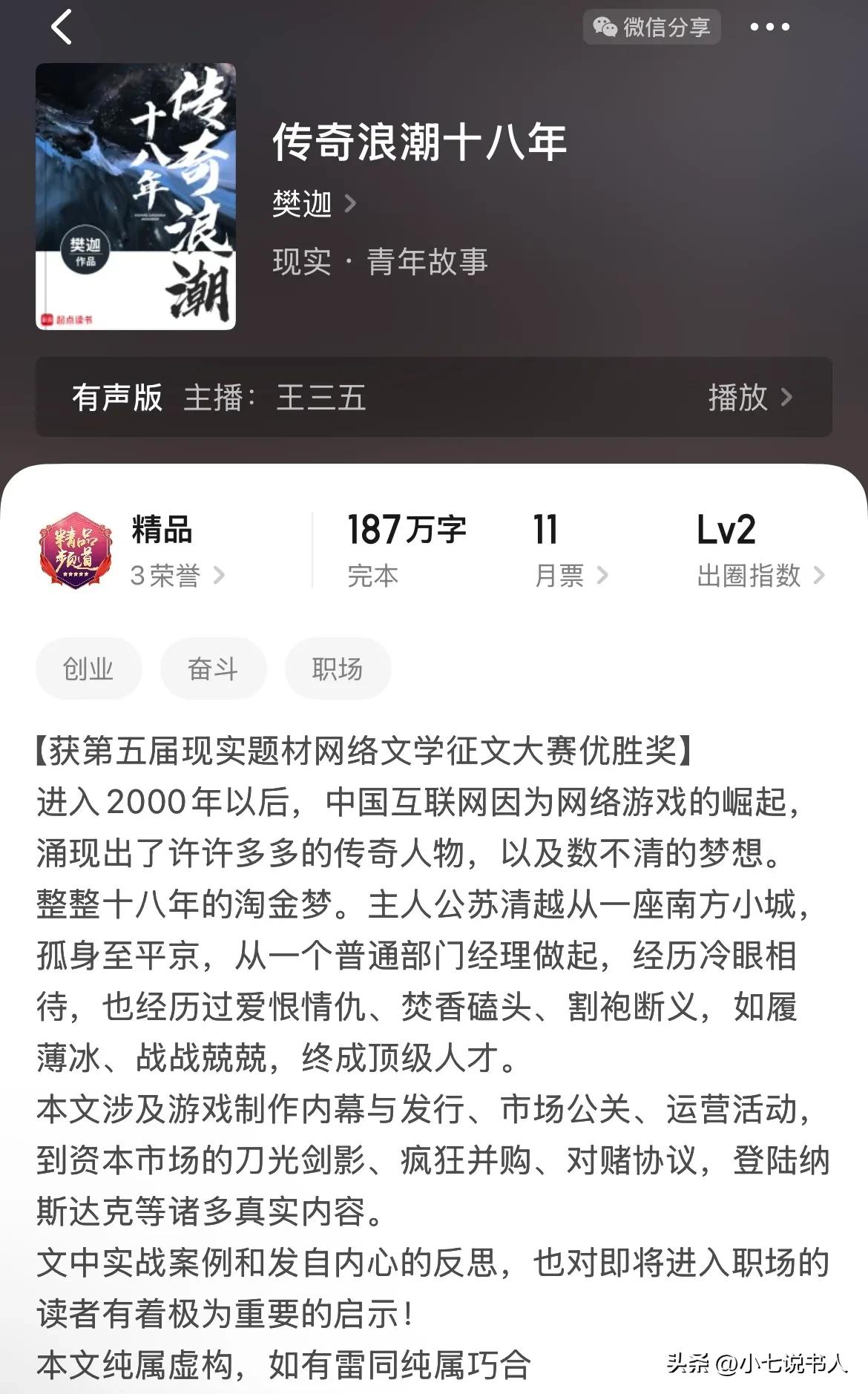Select the 创业 tag chip
This screenshot has width=868, height=1394.
click(88, 668)
